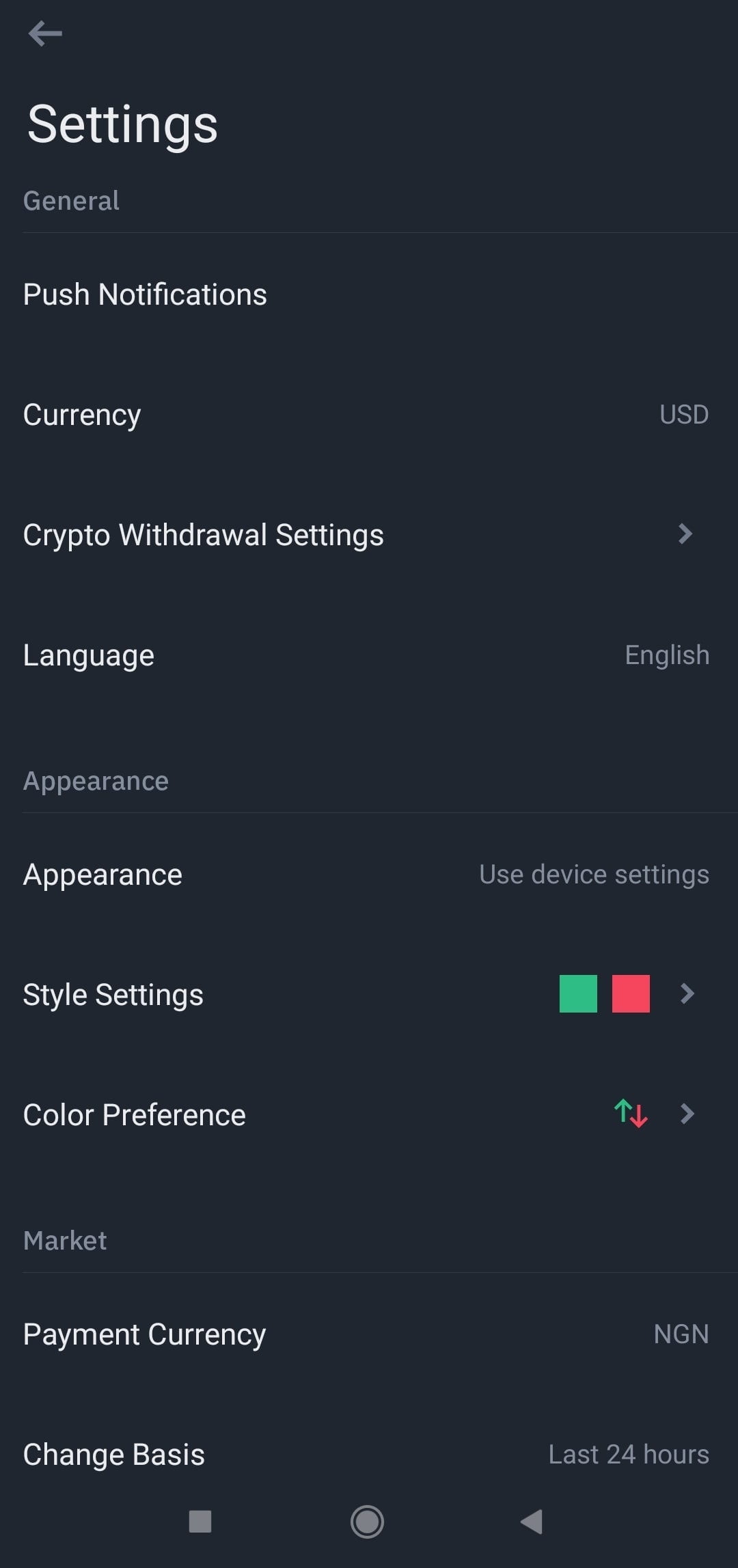Image resolution: width=738 pixels, height=1568 pixels.
Task: Open recent apps with square button
Action: coord(200,1522)
